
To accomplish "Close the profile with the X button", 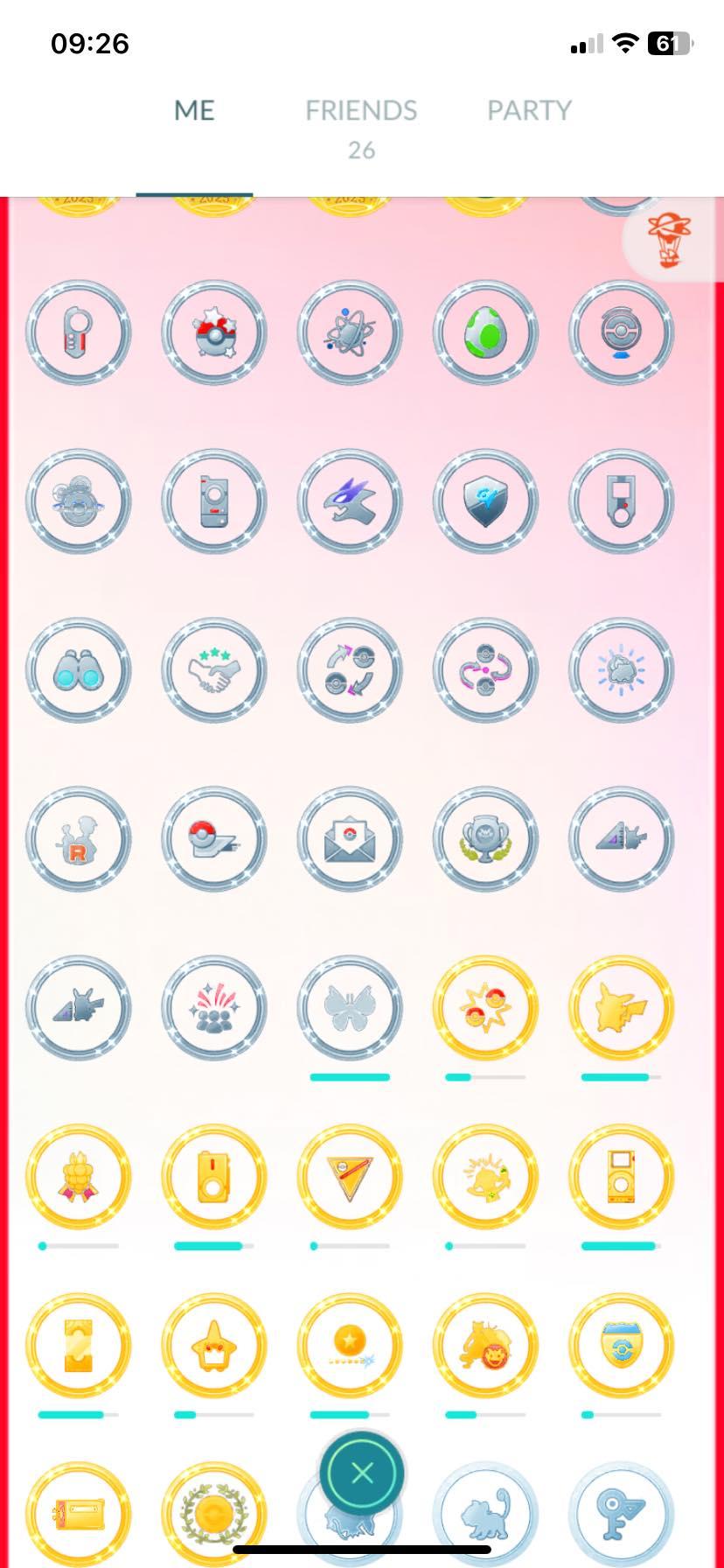I will (362, 1473).
